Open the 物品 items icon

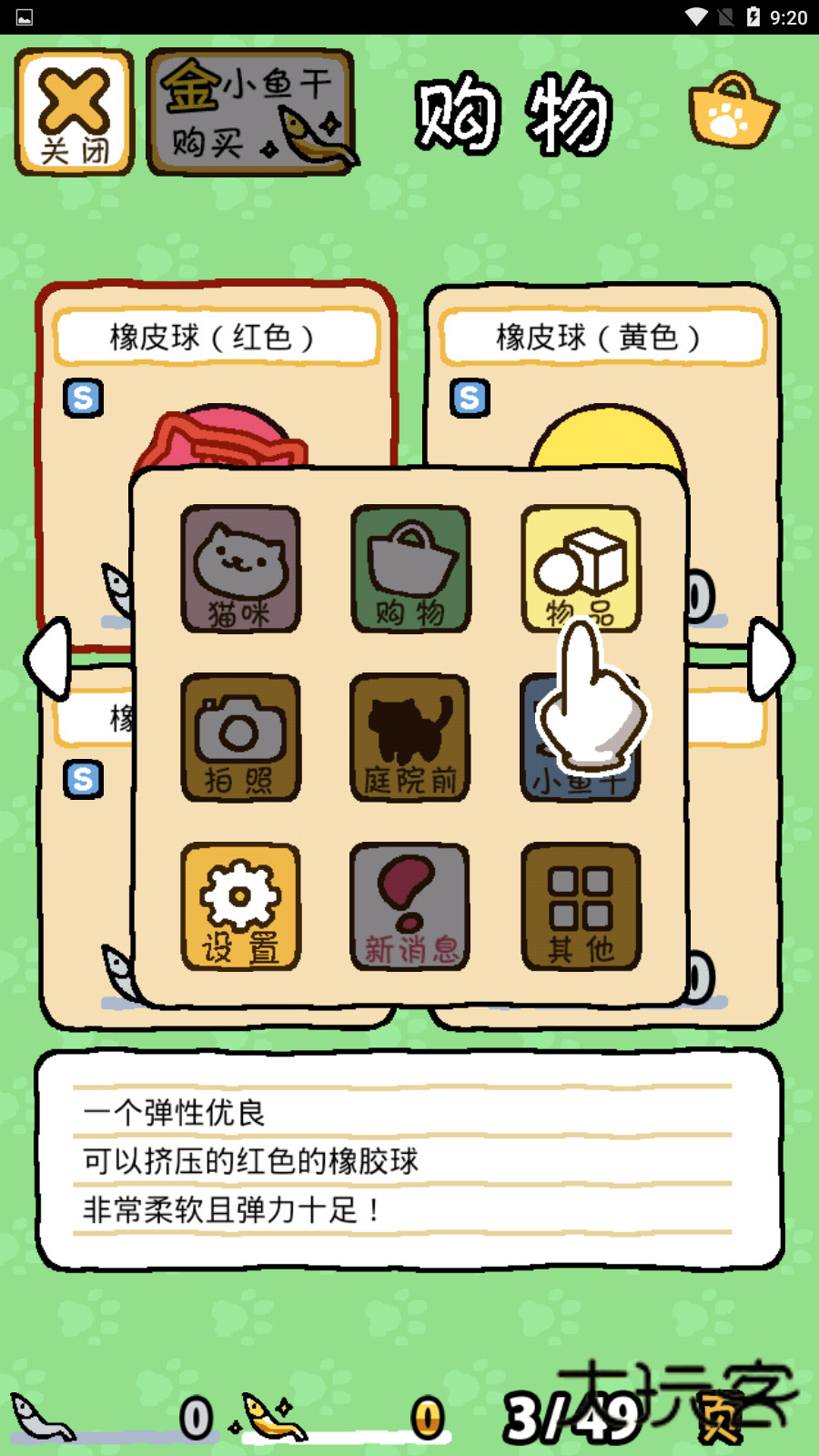click(581, 569)
